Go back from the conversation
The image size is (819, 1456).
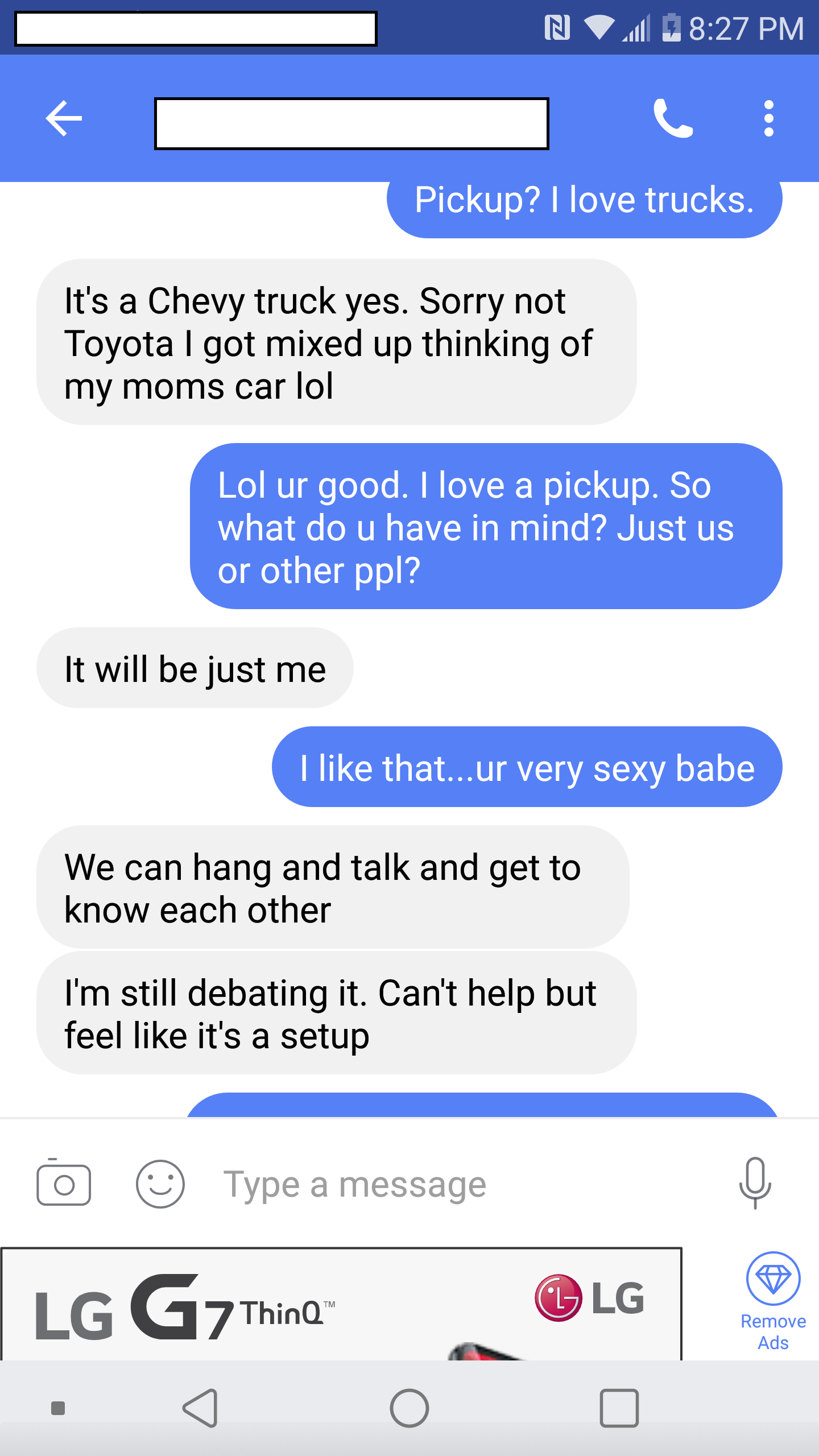(x=64, y=118)
